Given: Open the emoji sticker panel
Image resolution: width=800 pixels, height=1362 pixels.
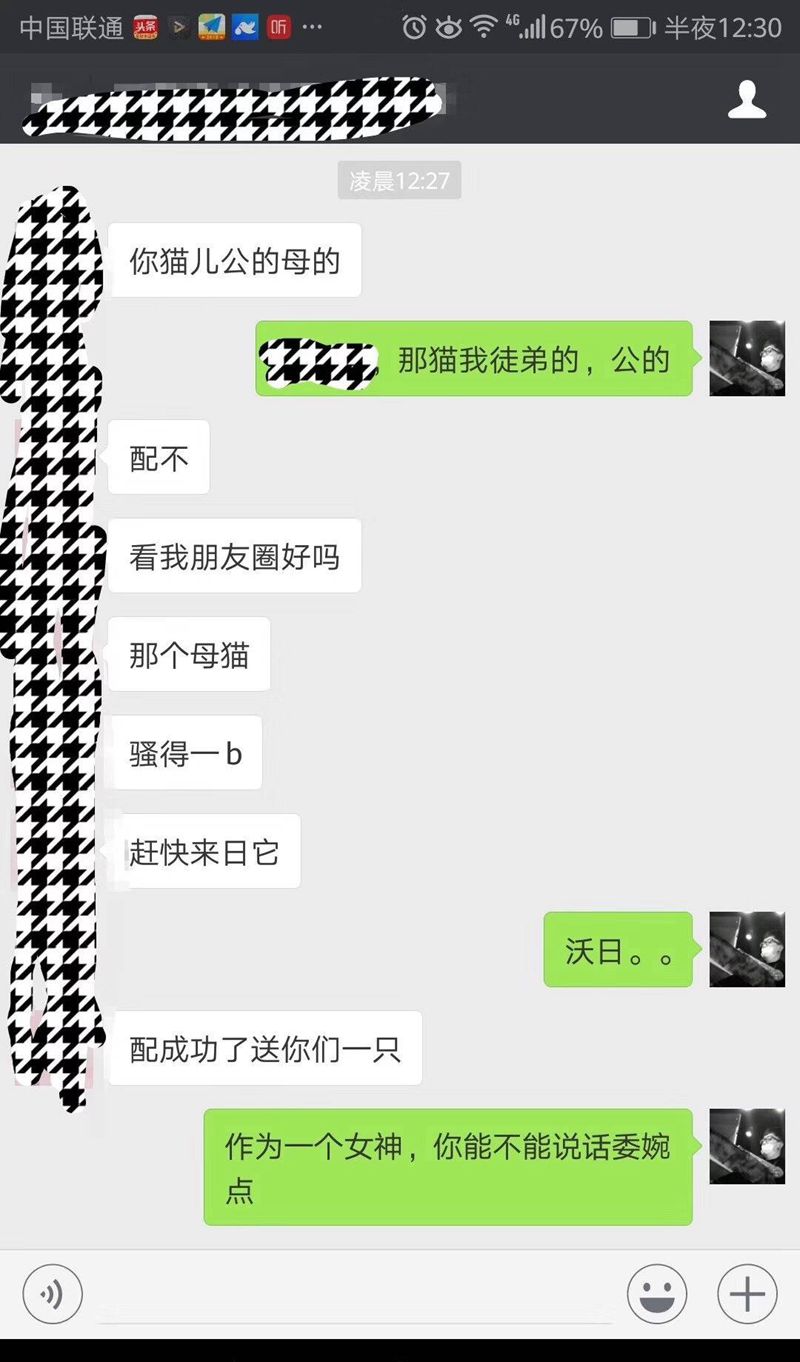Looking at the screenshot, I should click(656, 1294).
